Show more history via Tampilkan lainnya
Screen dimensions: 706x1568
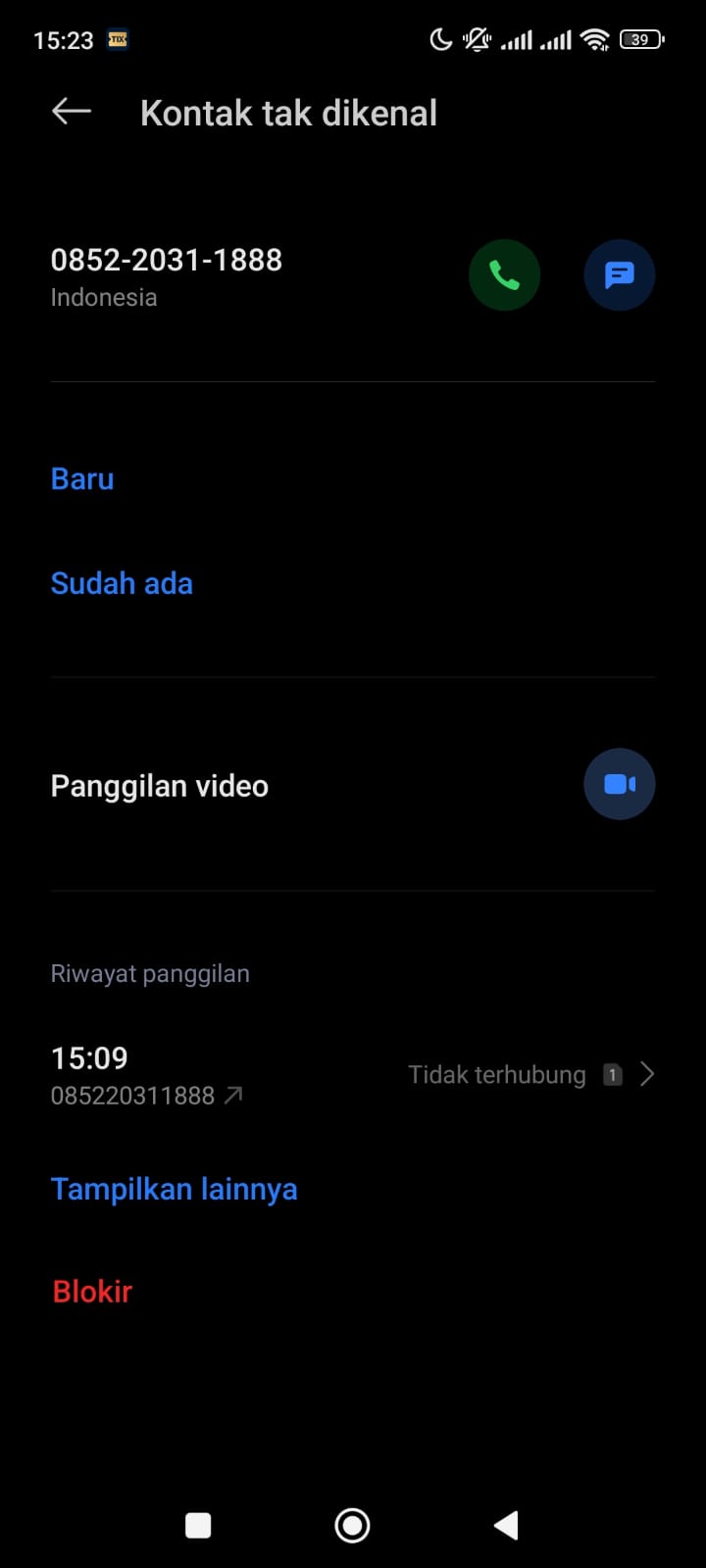(174, 1188)
